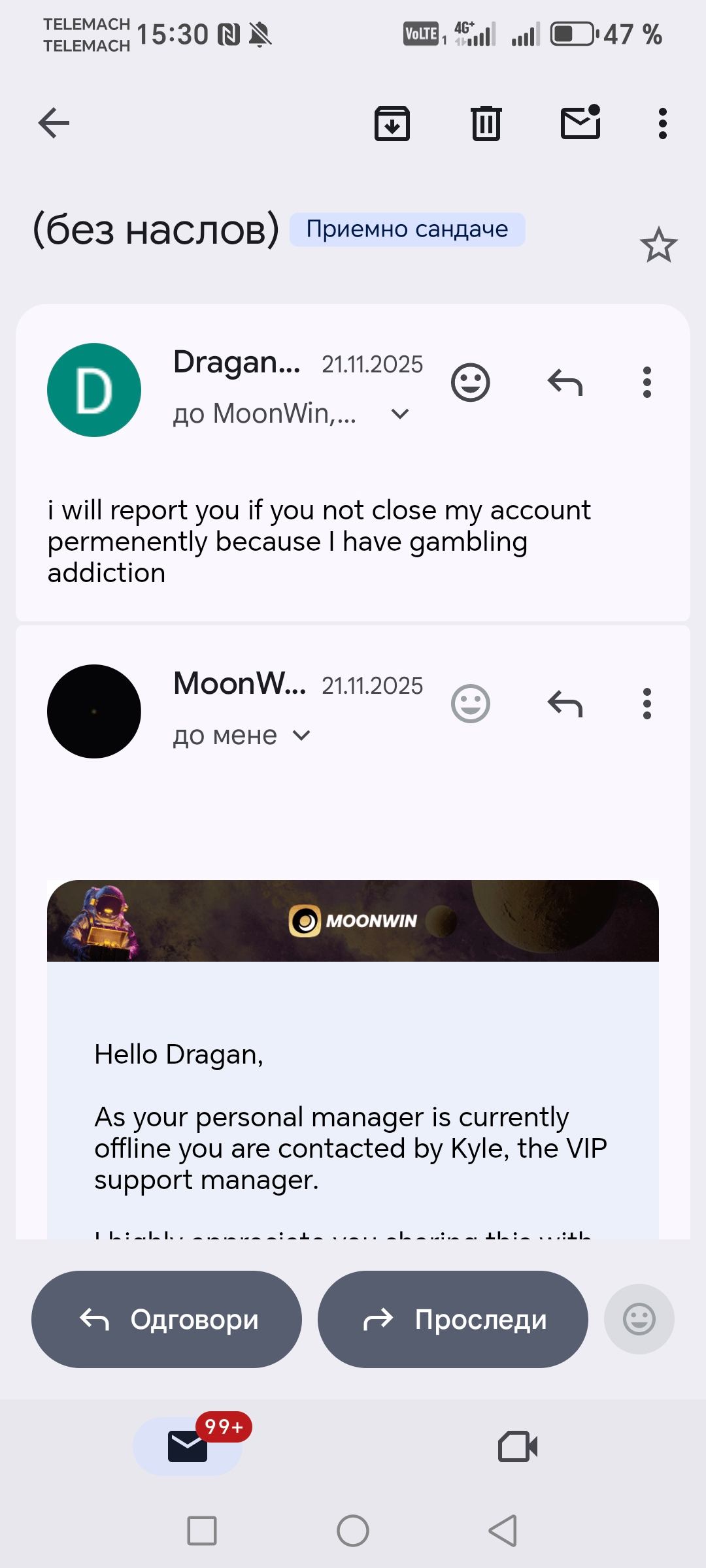706x1568 pixels.
Task: Reply to Dragan's message with arrow icon
Action: pos(565,382)
